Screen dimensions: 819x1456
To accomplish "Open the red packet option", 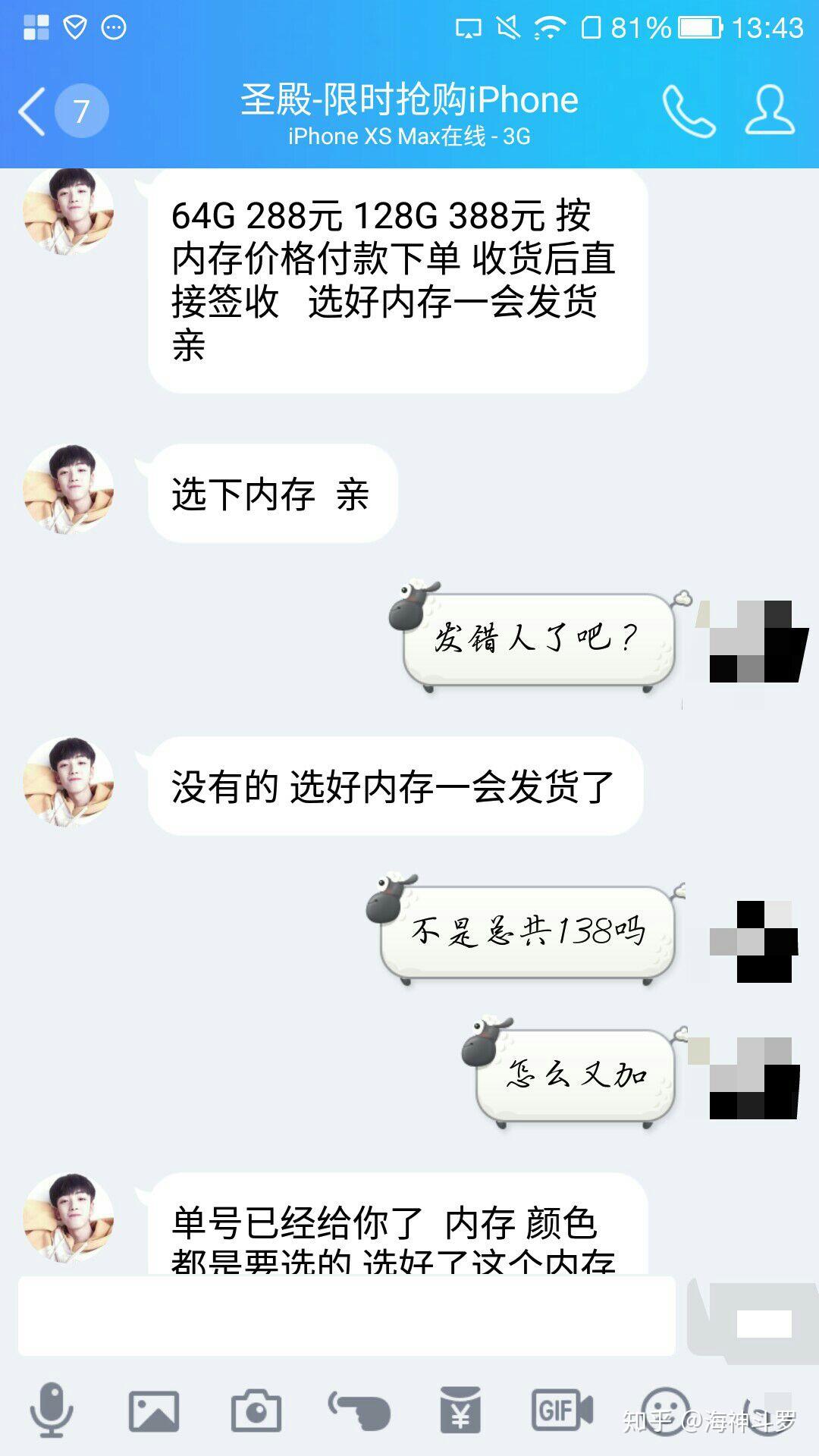I will tap(461, 1411).
